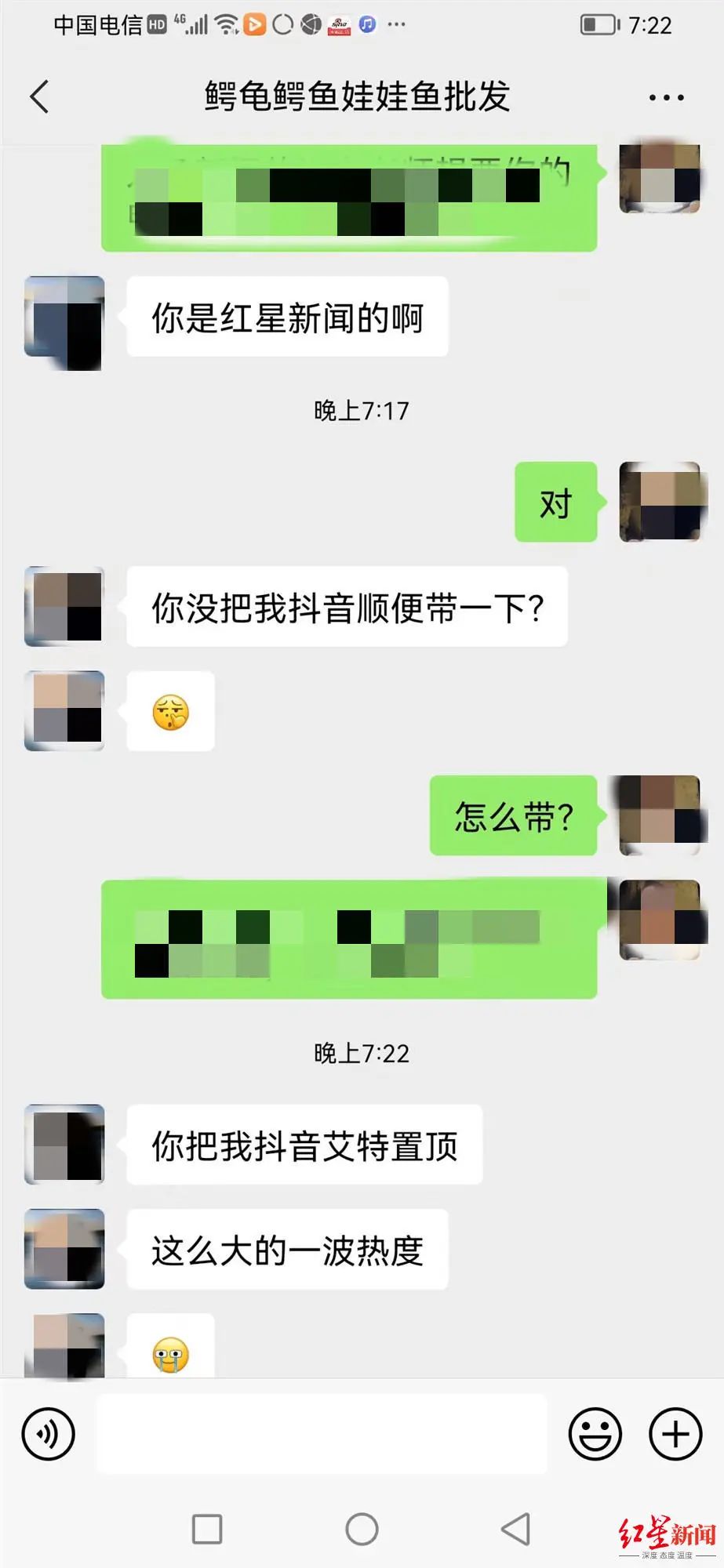Viewport: 724px width, 1568px height.
Task: Open the chat's three-dot menu
Action: [666, 98]
